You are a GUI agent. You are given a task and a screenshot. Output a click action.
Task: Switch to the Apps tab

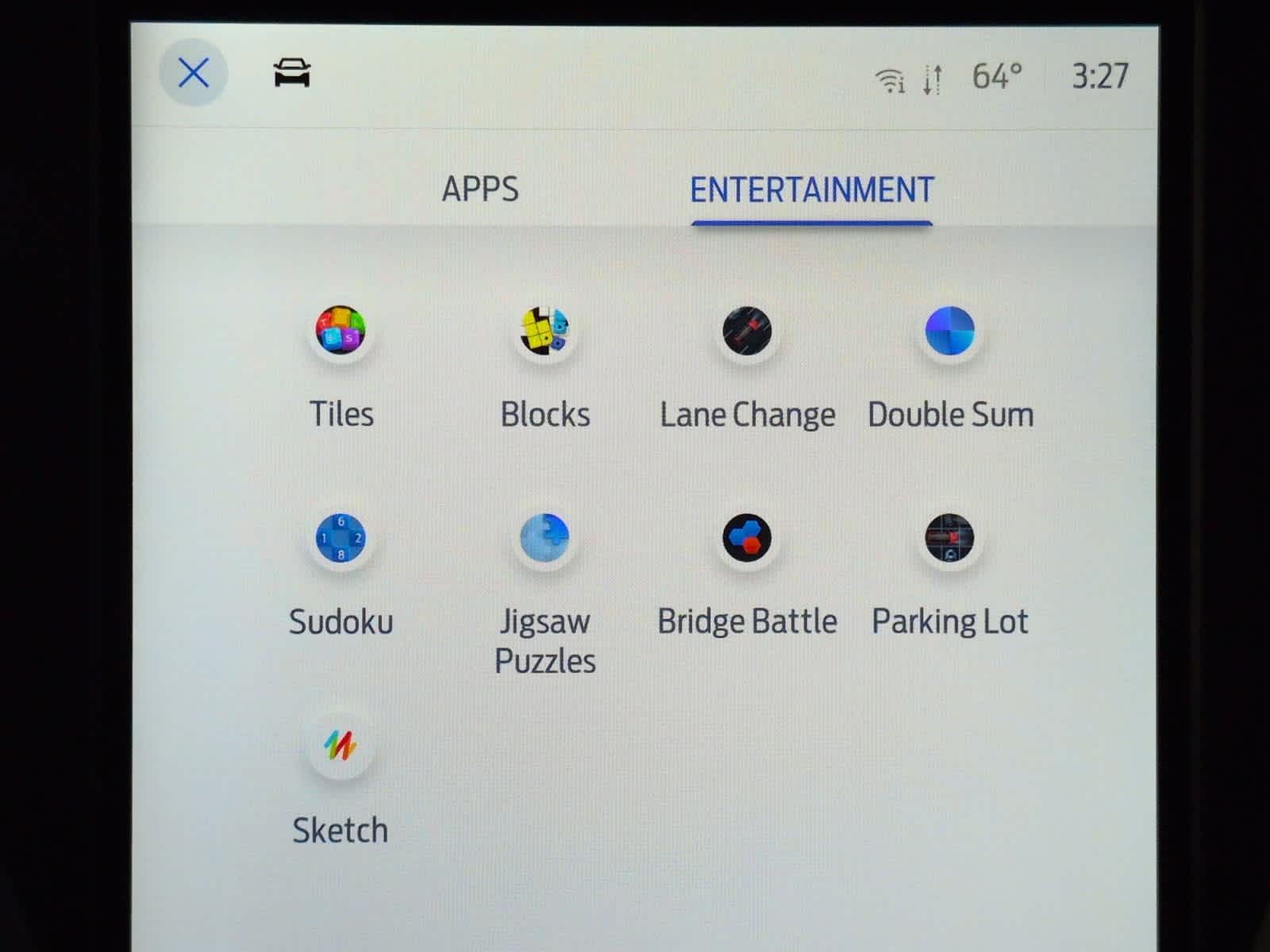click(x=479, y=190)
